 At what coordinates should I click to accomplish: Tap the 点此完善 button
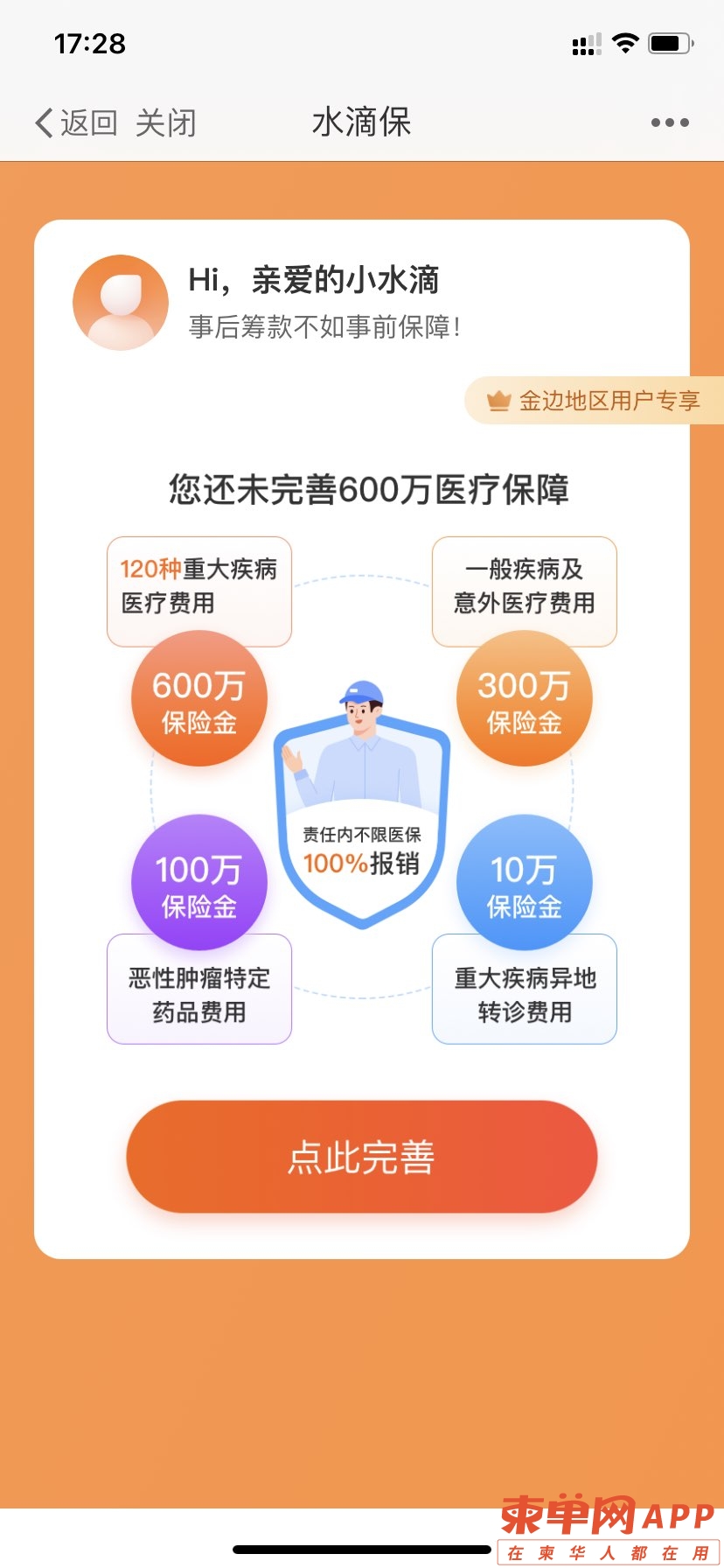(362, 1157)
